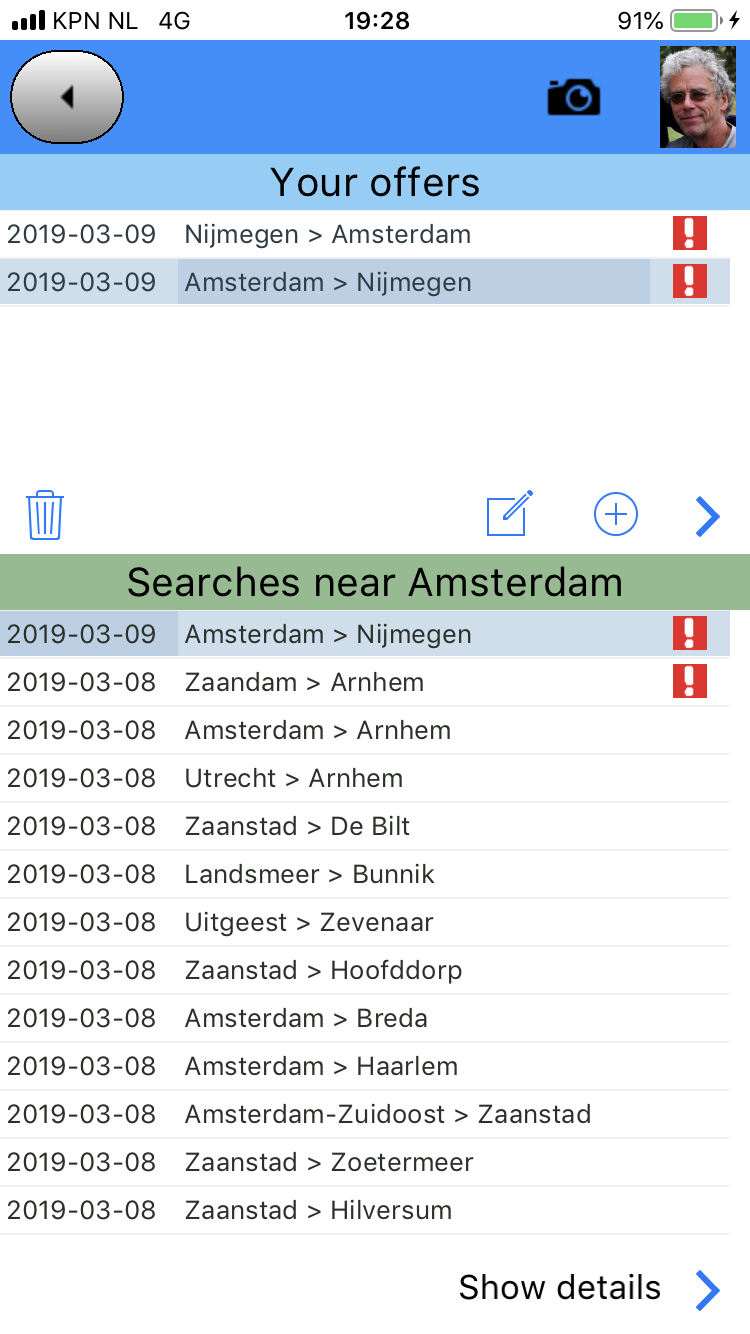750x1334 pixels.
Task: Open the camera icon
Action: (574, 97)
